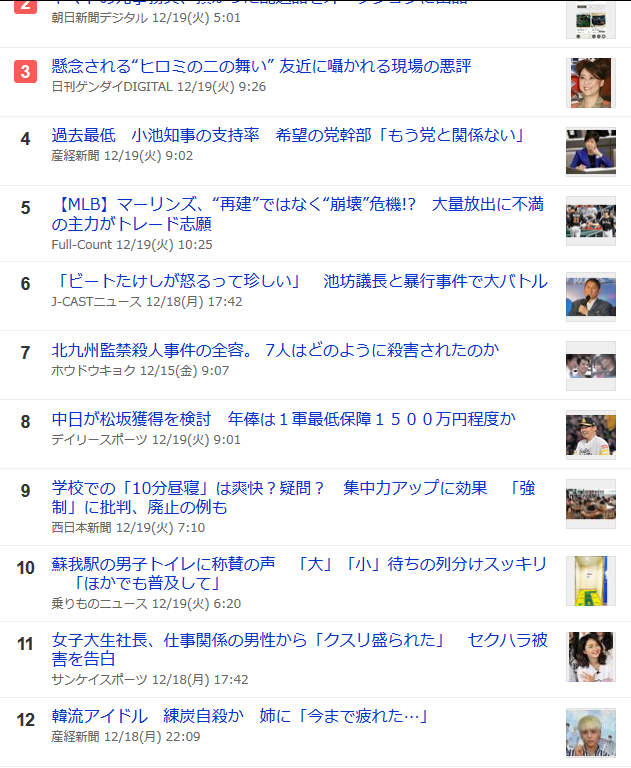
Task: Open the 中日が松坂獲得を検討 headline
Action: pos(284,419)
